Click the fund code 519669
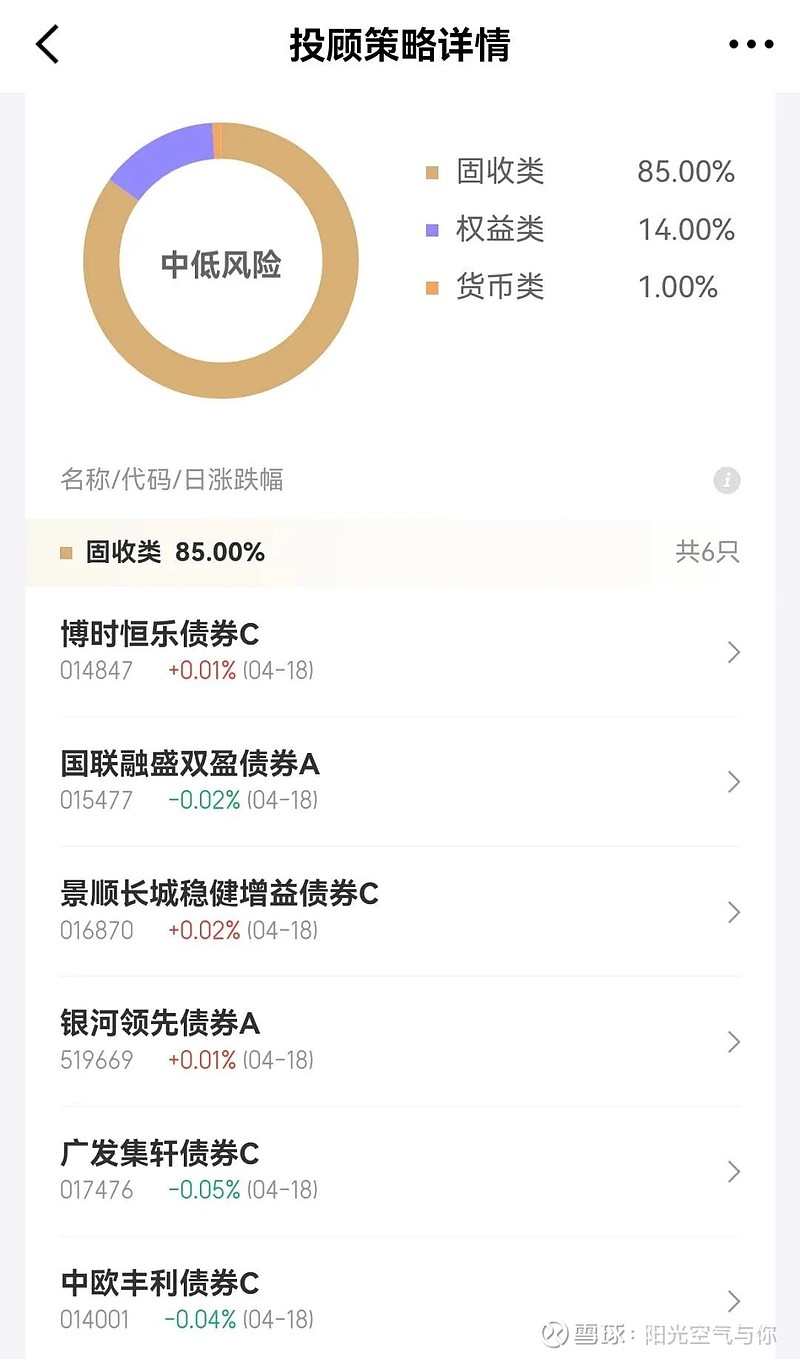This screenshot has width=800, height=1359. (97, 1060)
